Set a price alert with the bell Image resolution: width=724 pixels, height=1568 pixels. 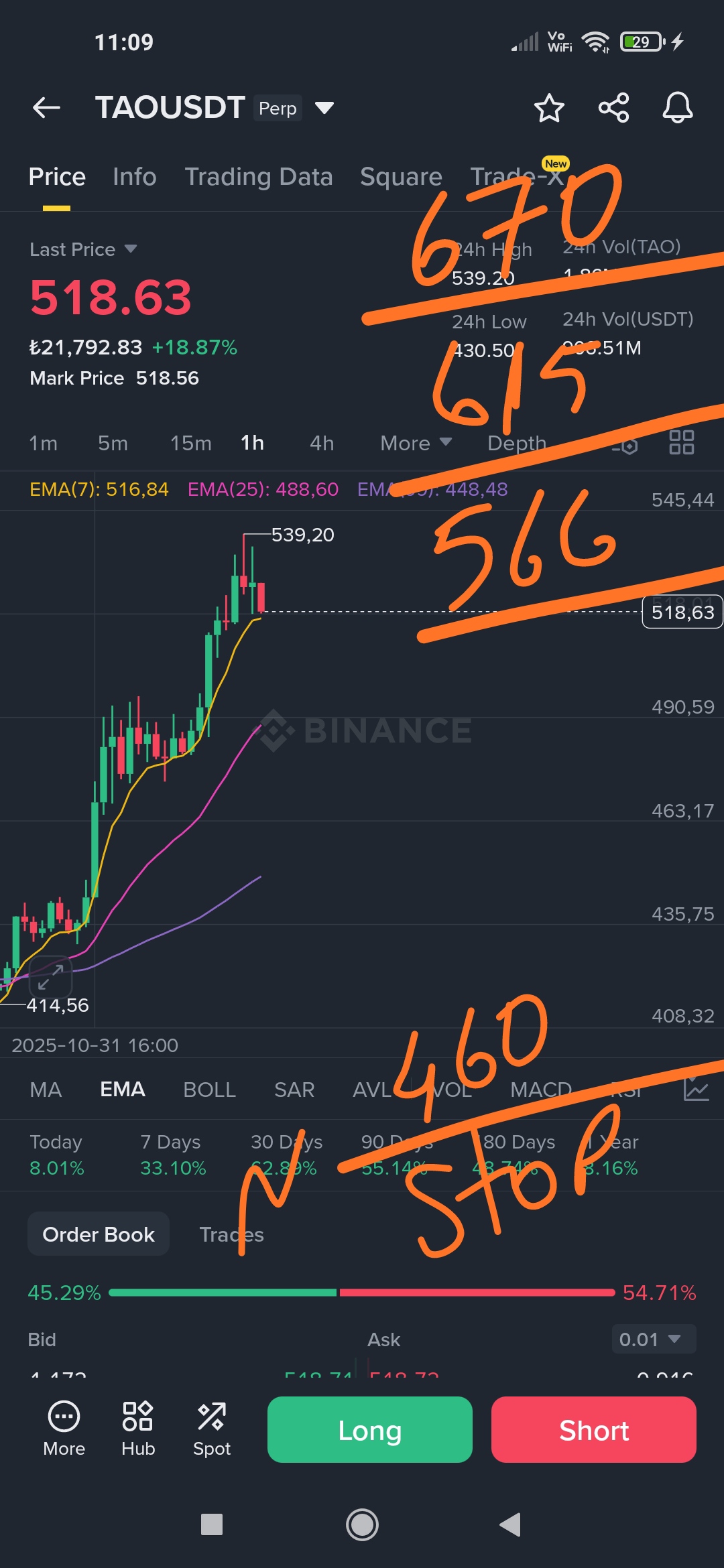point(677,108)
